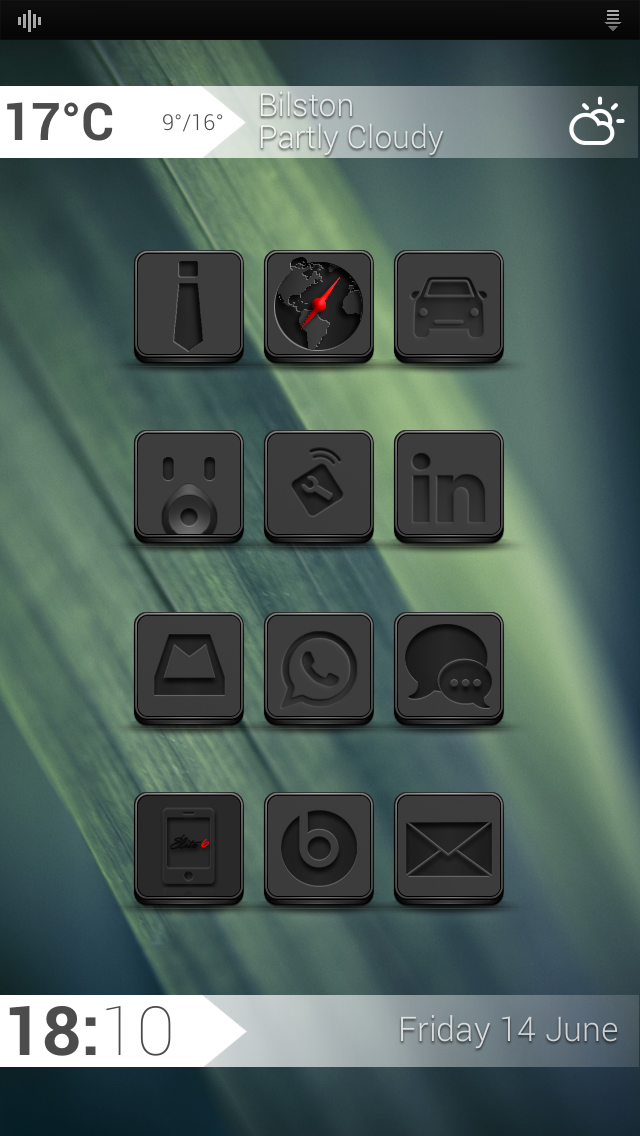
Task: Open the power outlet face app
Action: pyautogui.click(x=189, y=486)
